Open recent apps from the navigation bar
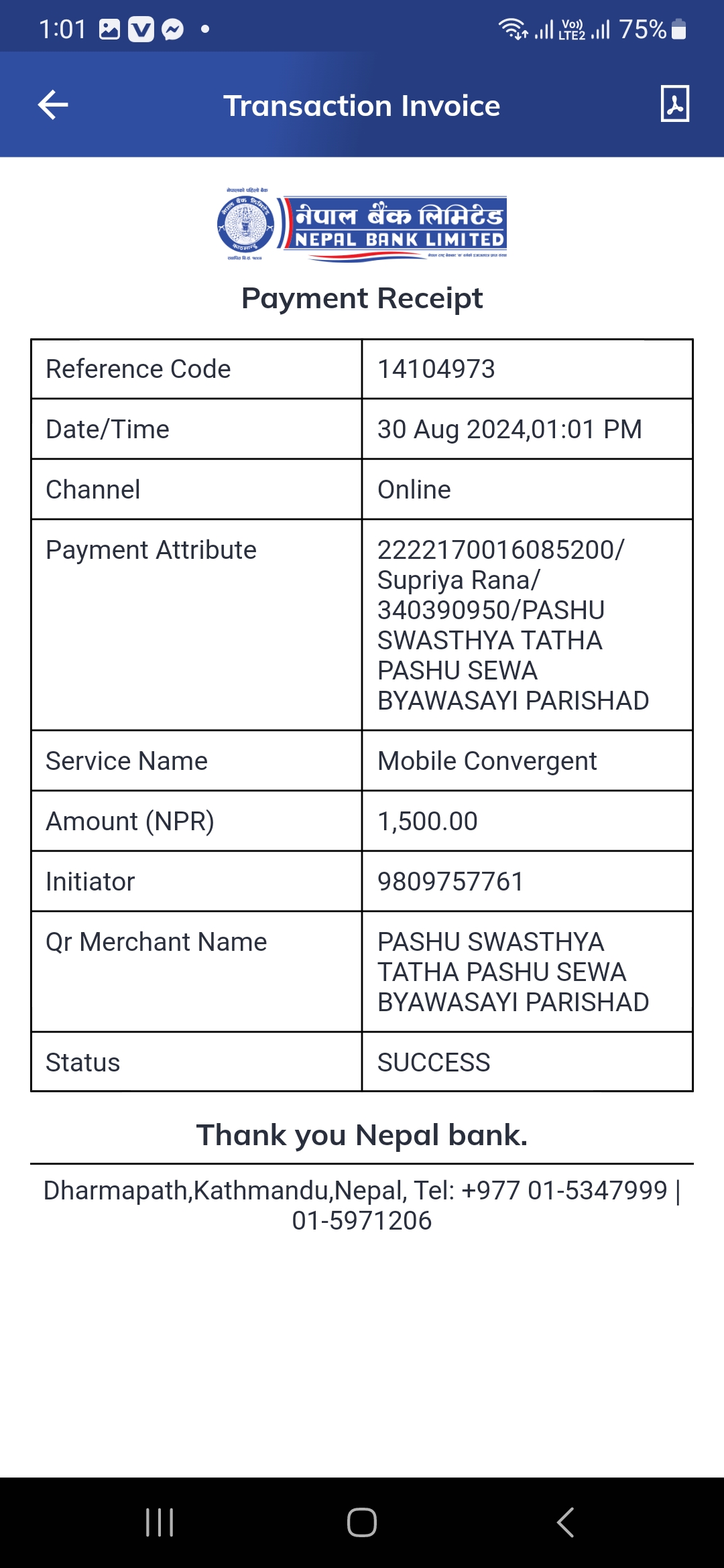The image size is (724, 1568). point(160,1522)
